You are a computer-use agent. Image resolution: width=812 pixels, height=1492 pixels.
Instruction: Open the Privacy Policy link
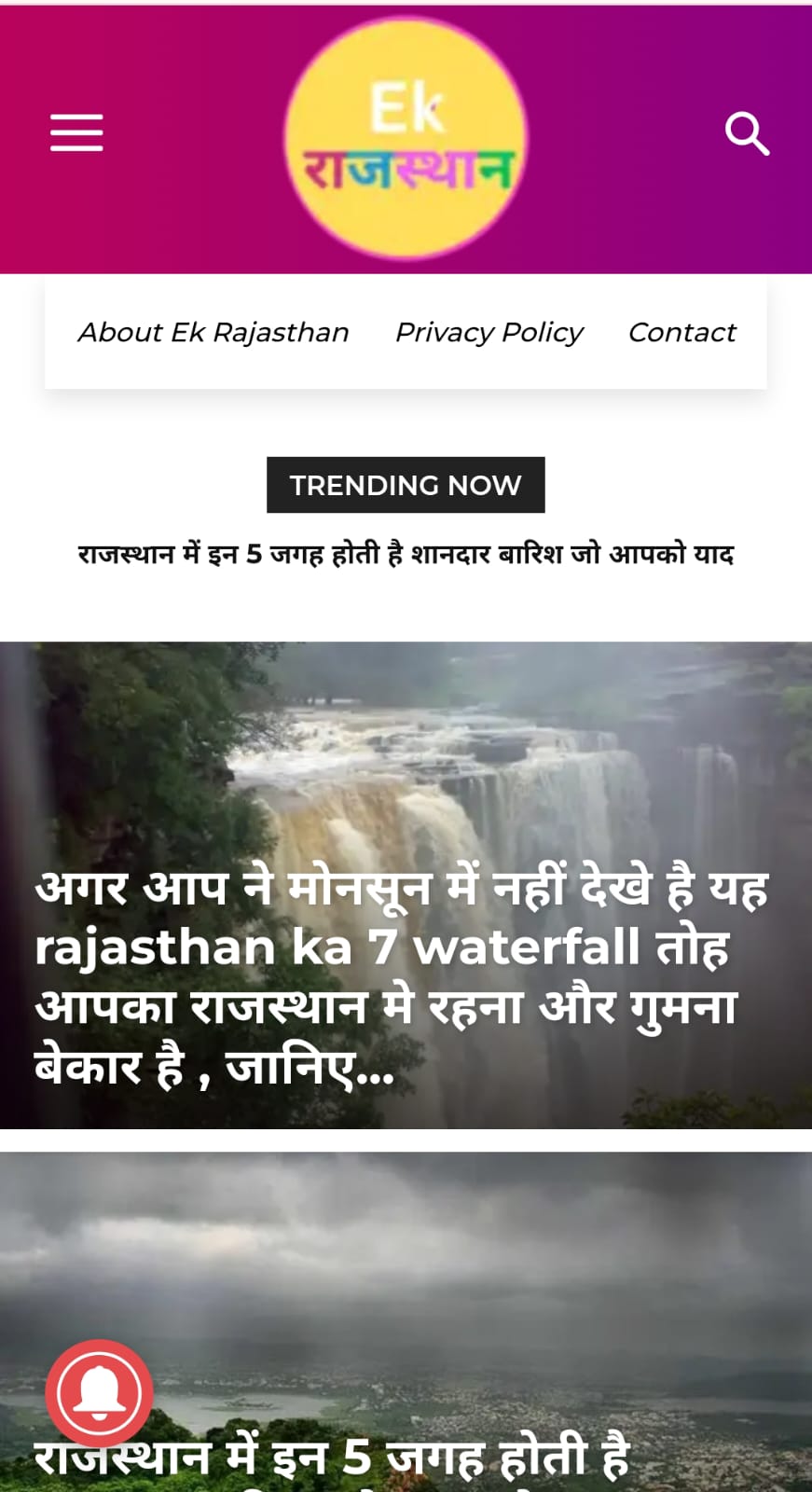(x=489, y=332)
